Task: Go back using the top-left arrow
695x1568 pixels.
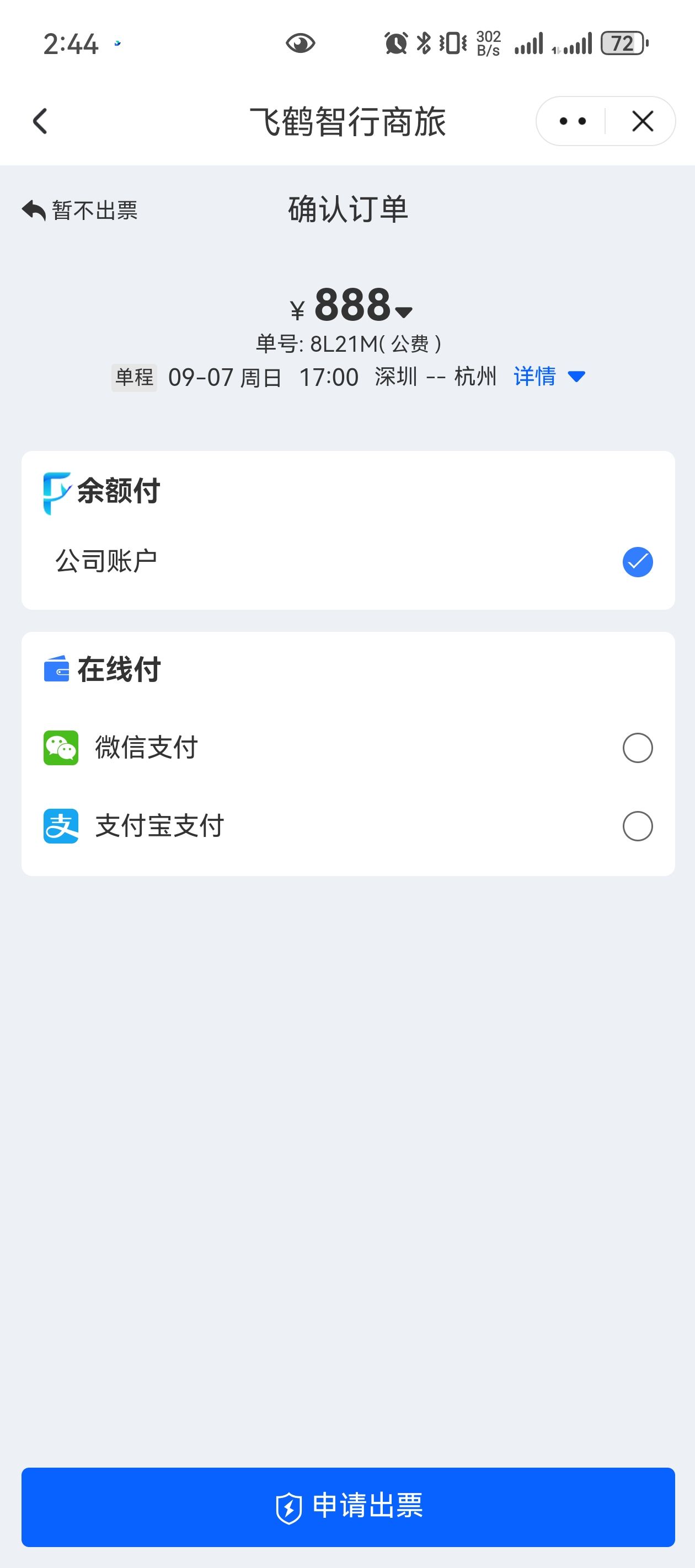Action: coord(40,121)
